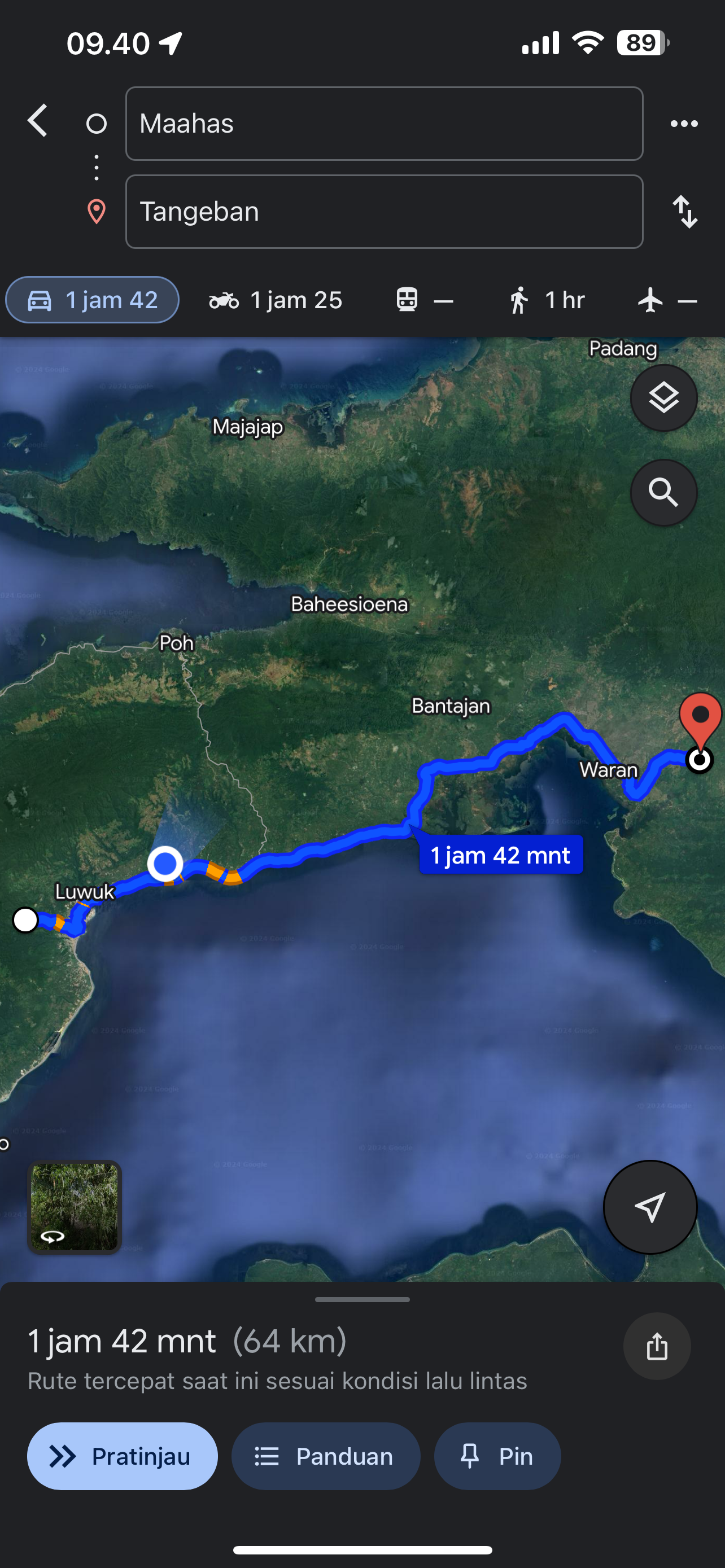Swap start and destination

(685, 212)
